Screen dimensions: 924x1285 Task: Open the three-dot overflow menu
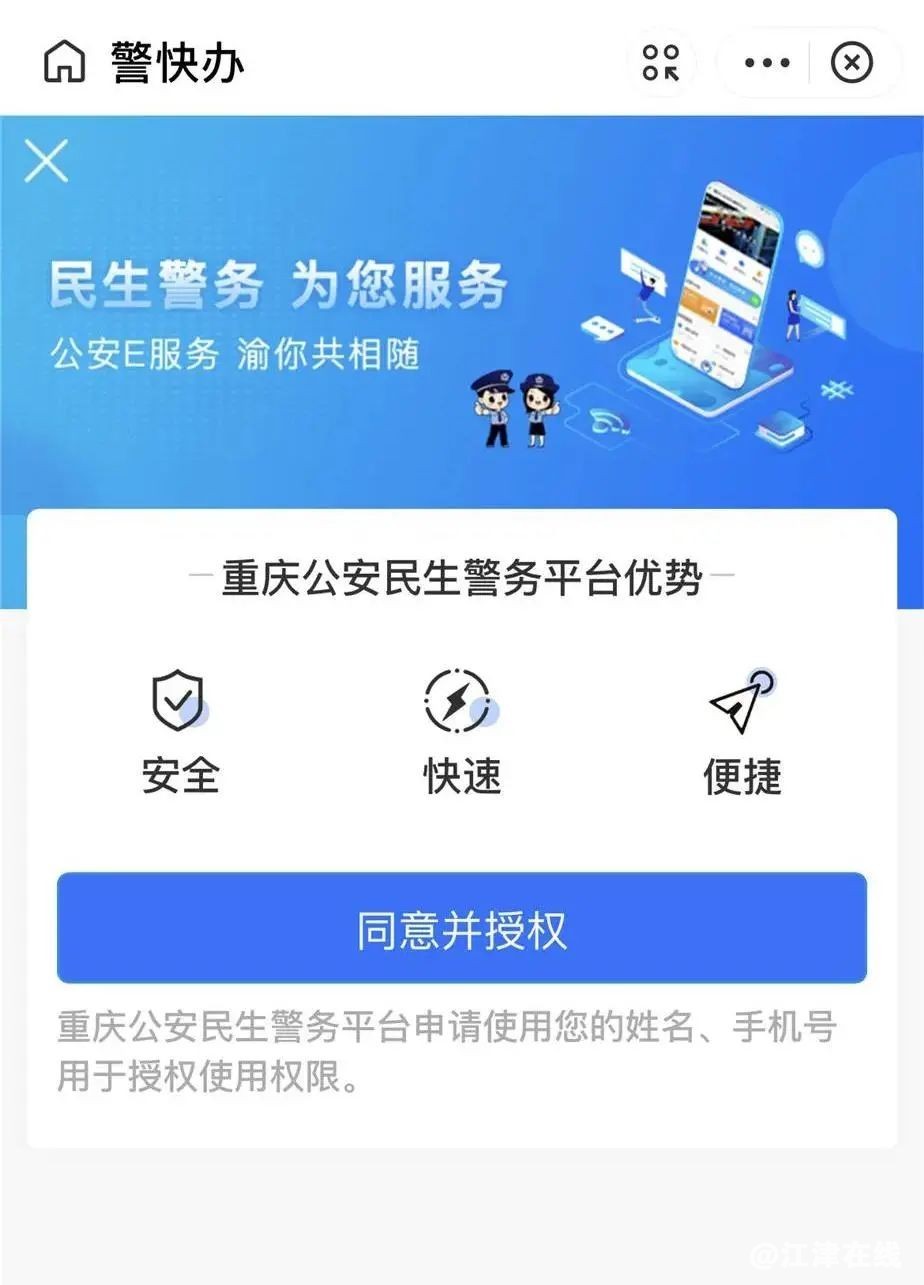[x=767, y=63]
